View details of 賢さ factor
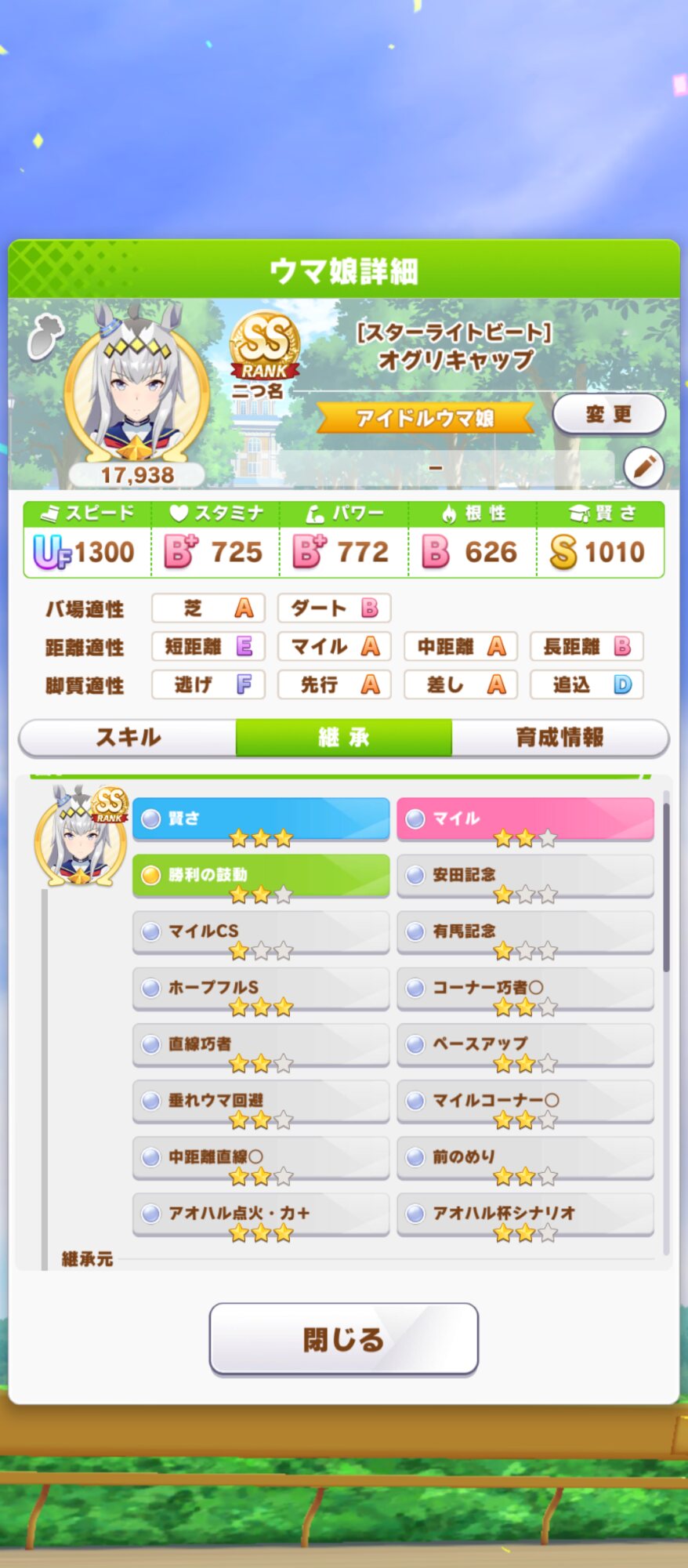 tap(261, 820)
